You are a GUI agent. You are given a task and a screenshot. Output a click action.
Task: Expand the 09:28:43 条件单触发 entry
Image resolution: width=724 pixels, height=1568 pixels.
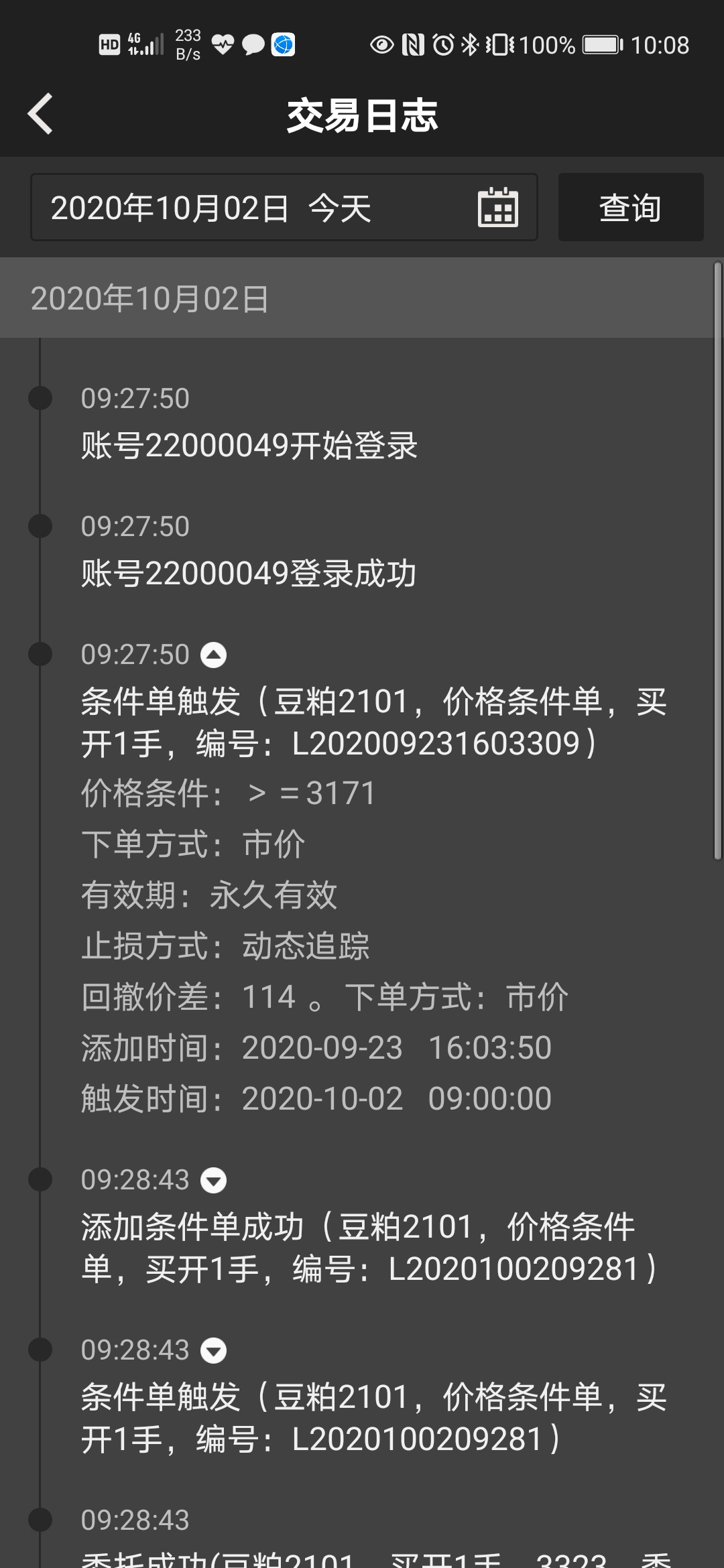click(x=214, y=1350)
